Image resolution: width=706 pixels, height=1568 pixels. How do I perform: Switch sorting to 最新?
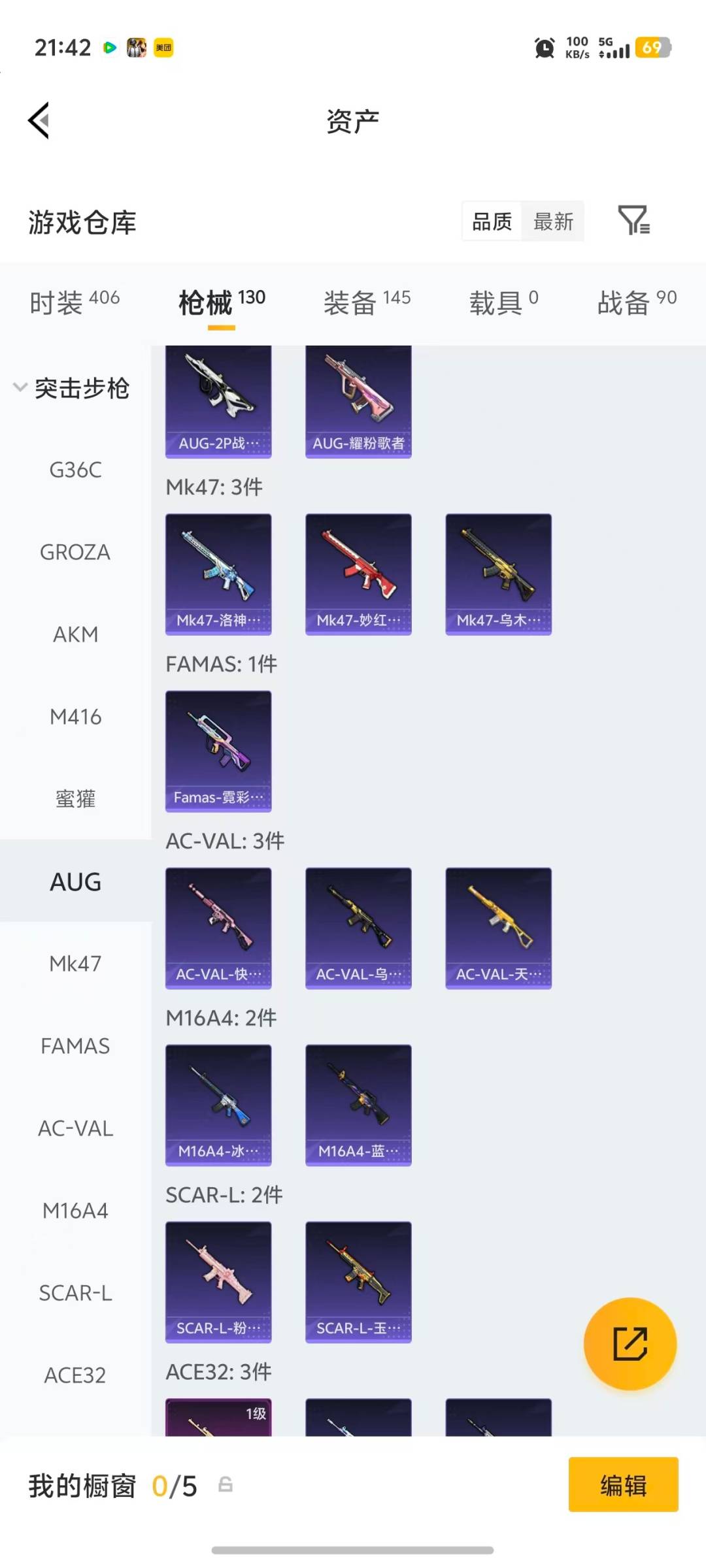point(552,221)
